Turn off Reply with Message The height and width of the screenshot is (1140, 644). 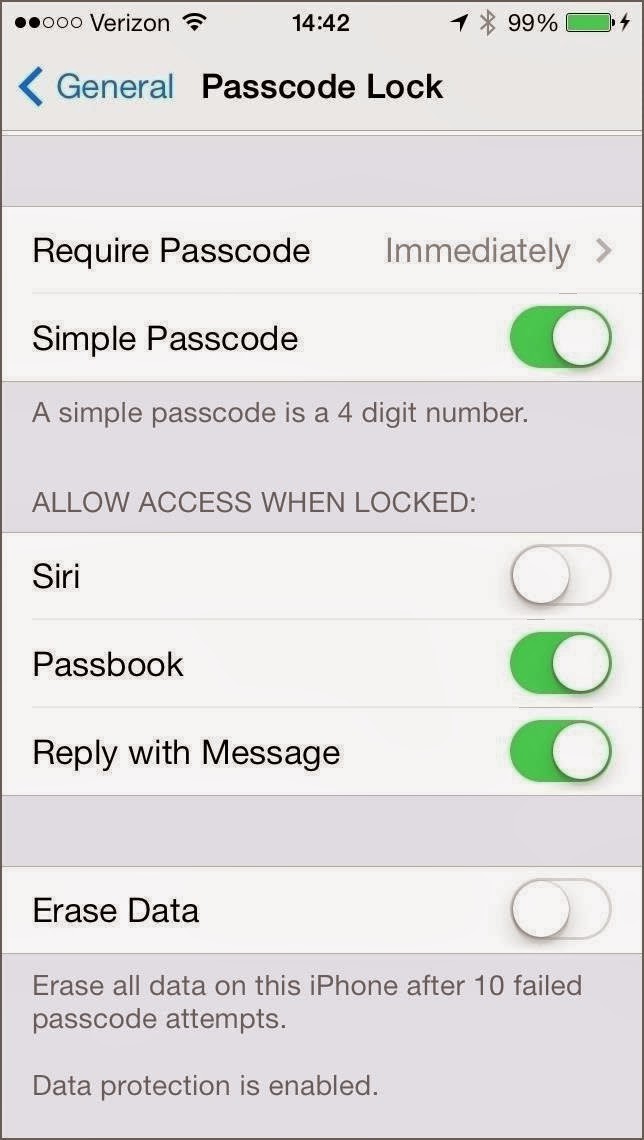click(560, 752)
